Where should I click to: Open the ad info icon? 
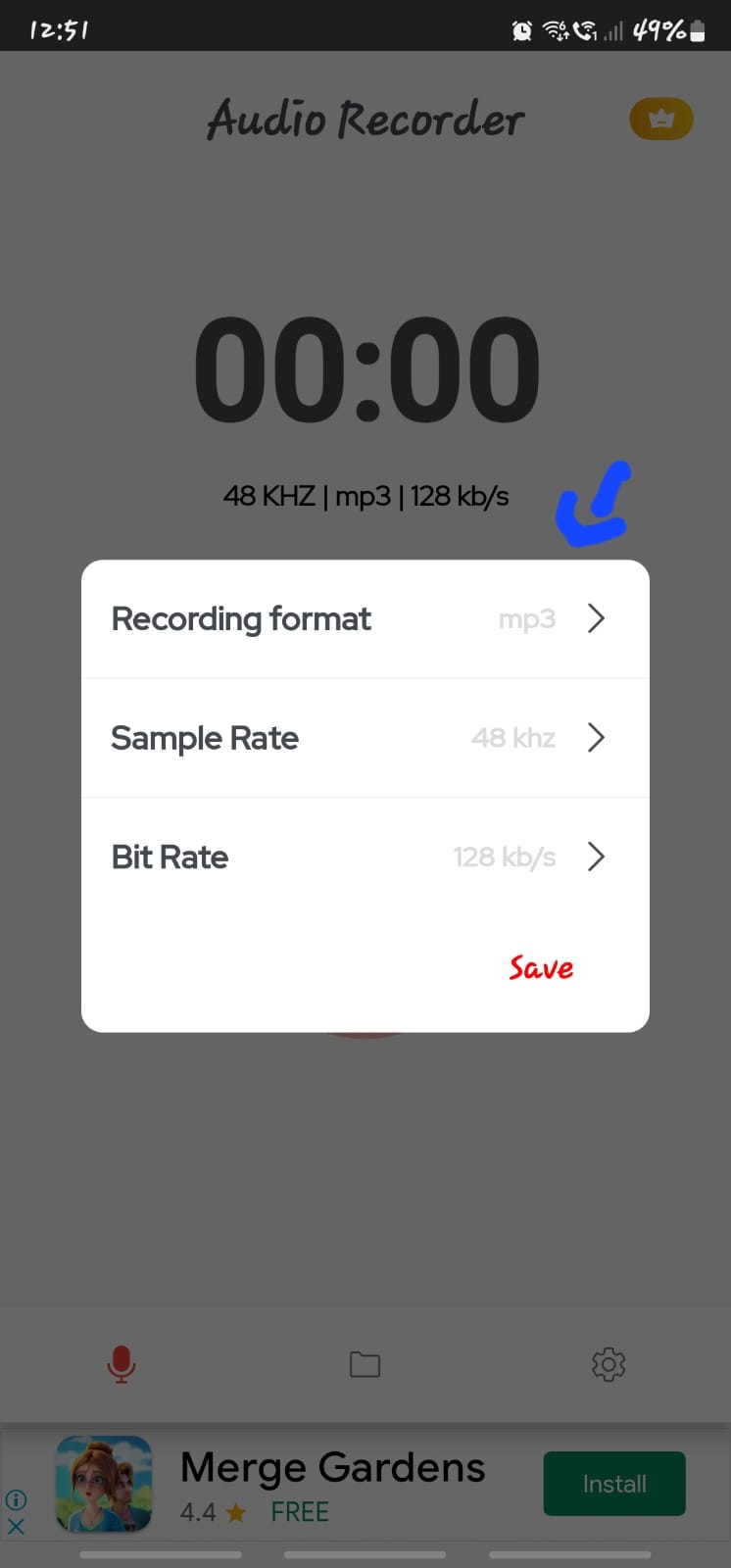(x=16, y=1499)
